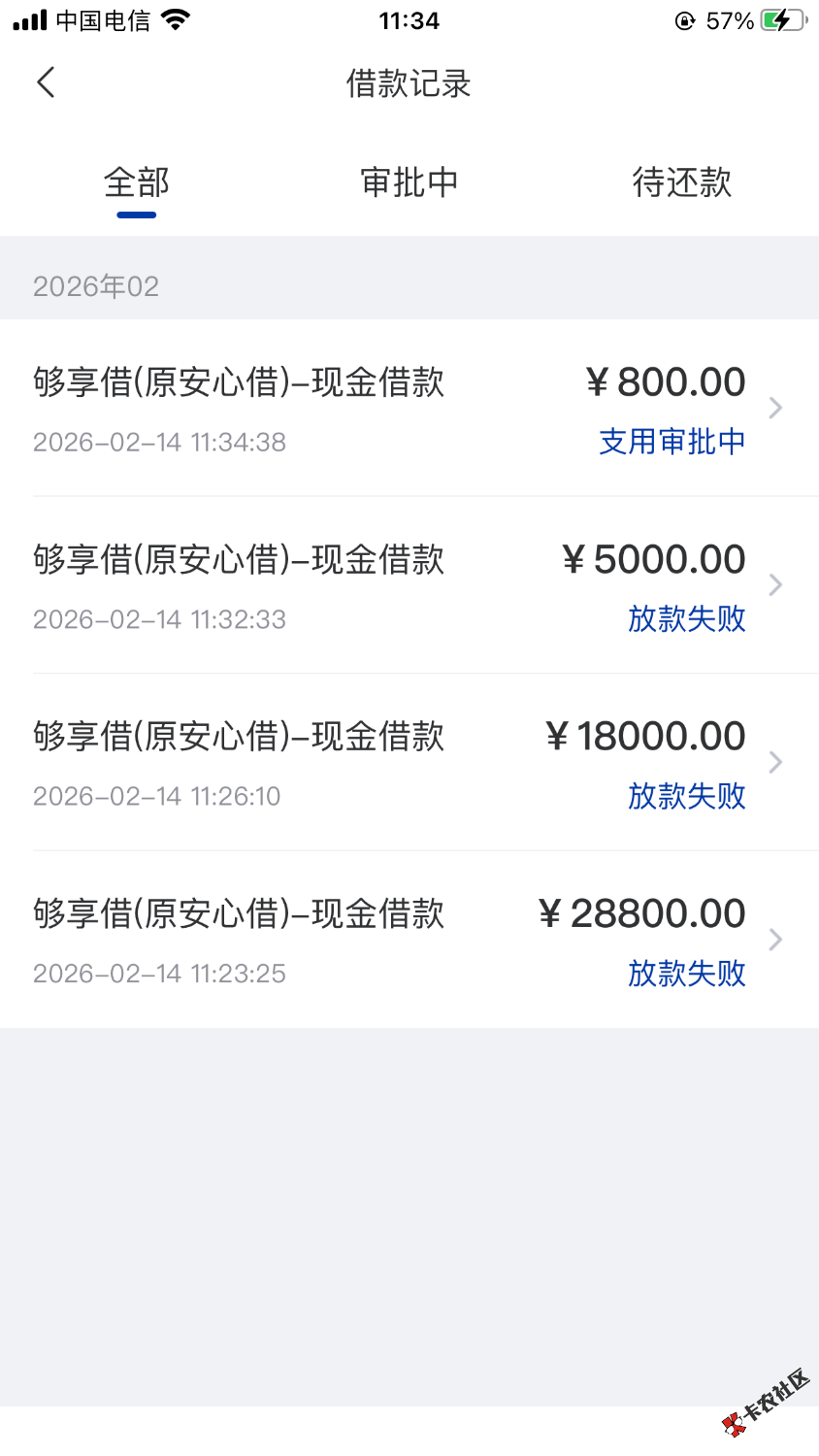Switch to the 审批中 tab
The image size is (819, 1456).
click(x=409, y=182)
